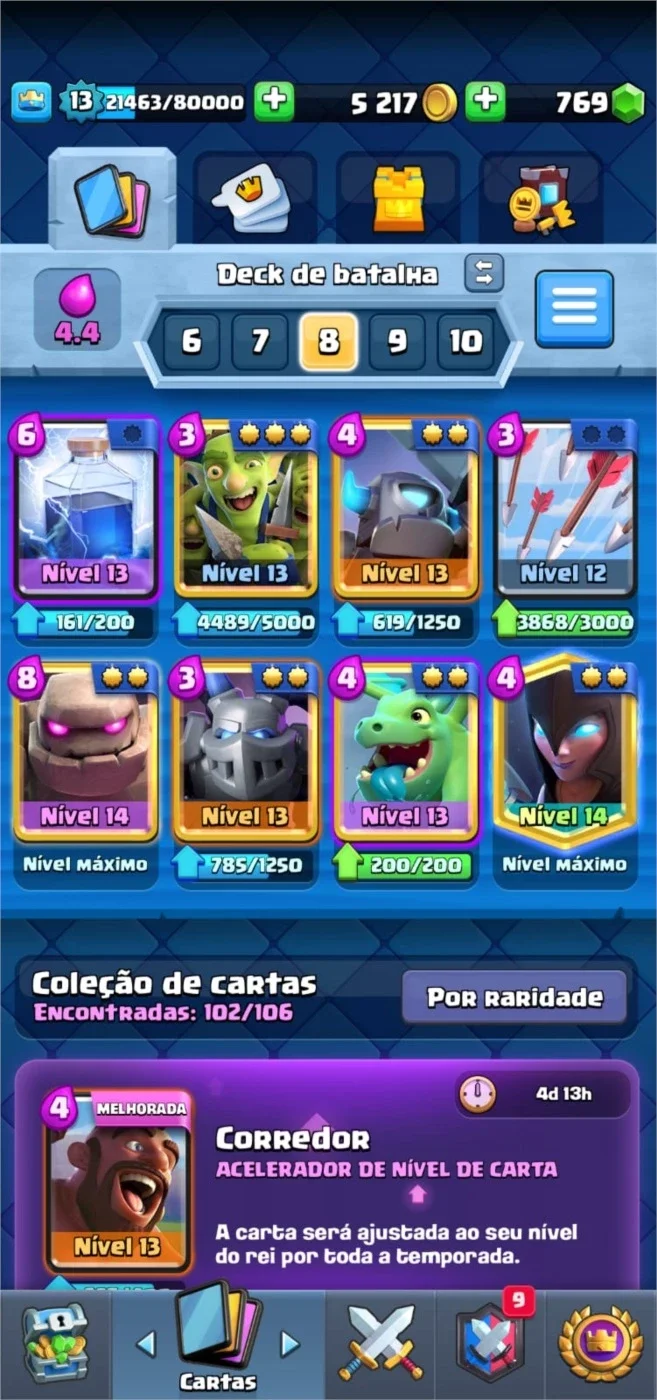The image size is (657, 1400).
Task: Sort collection with Por raridade button
Action: coord(515,996)
